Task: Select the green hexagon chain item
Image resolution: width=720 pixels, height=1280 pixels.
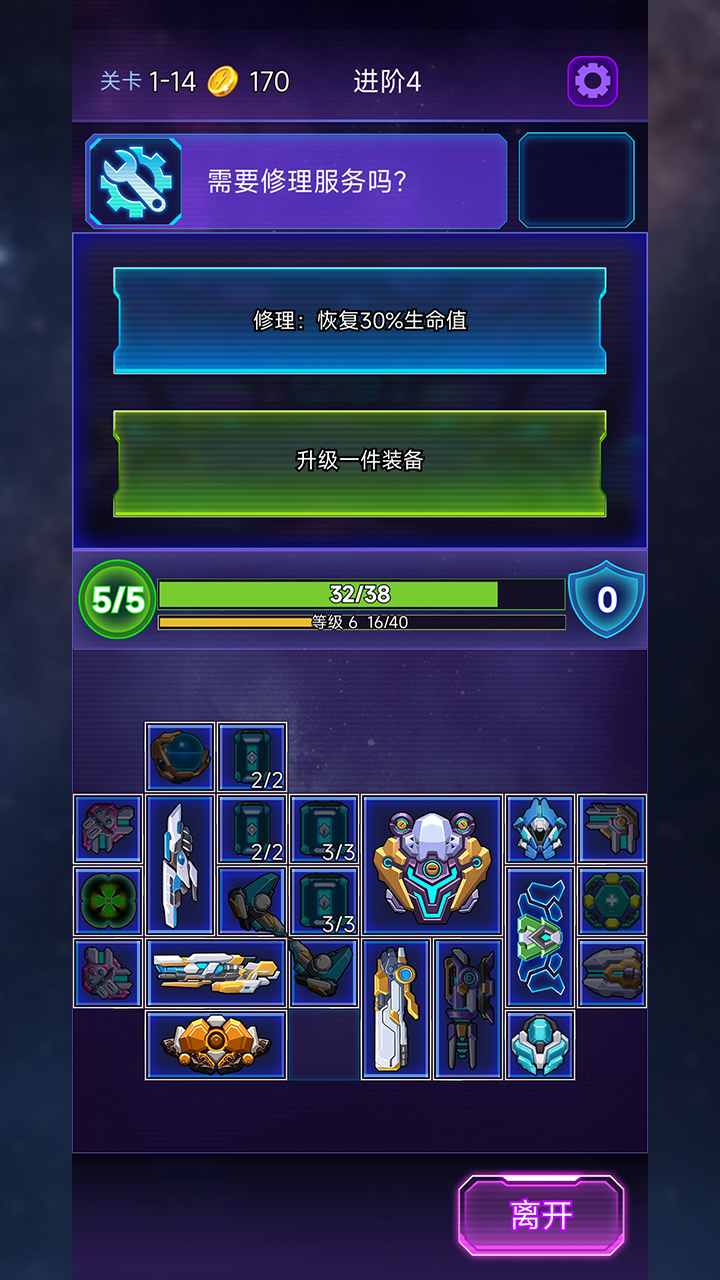Action: (540, 937)
